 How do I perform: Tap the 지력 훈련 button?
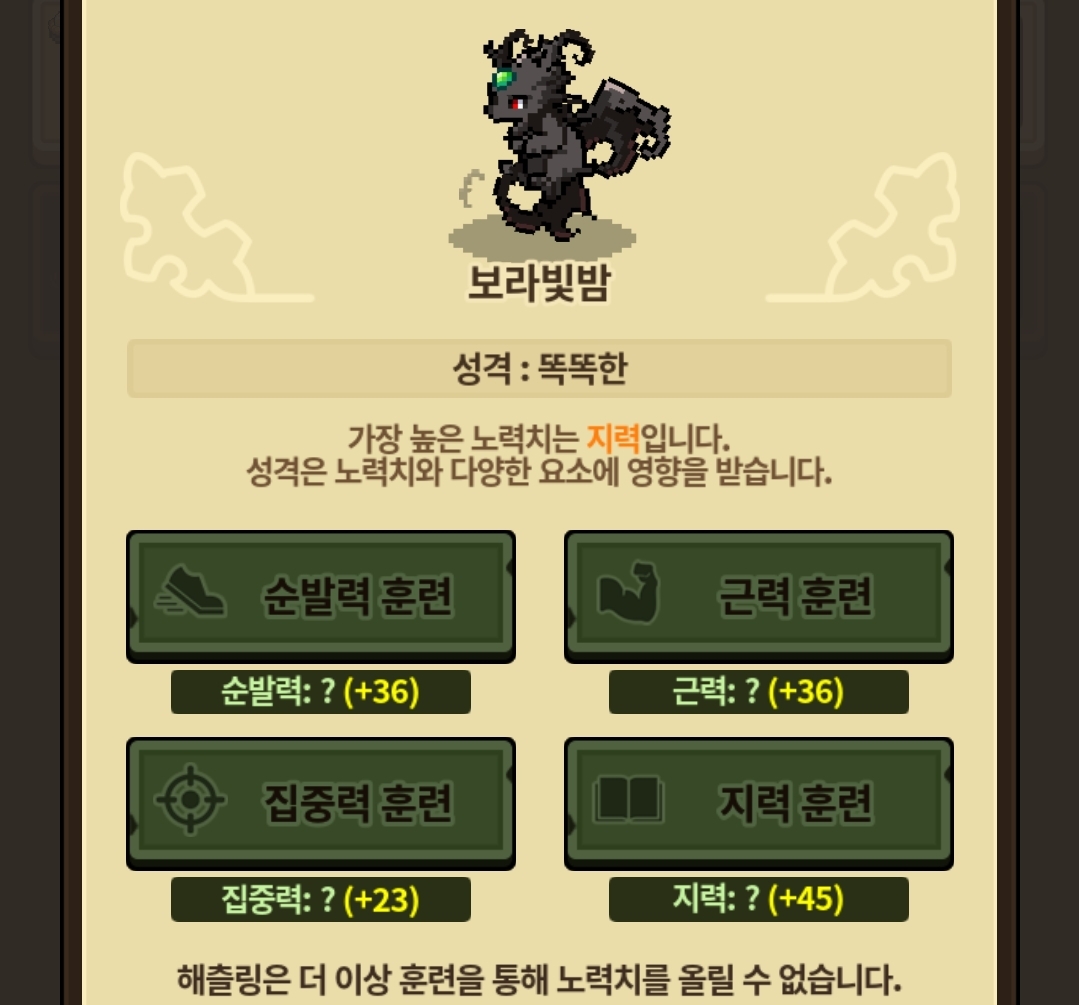pos(758,803)
